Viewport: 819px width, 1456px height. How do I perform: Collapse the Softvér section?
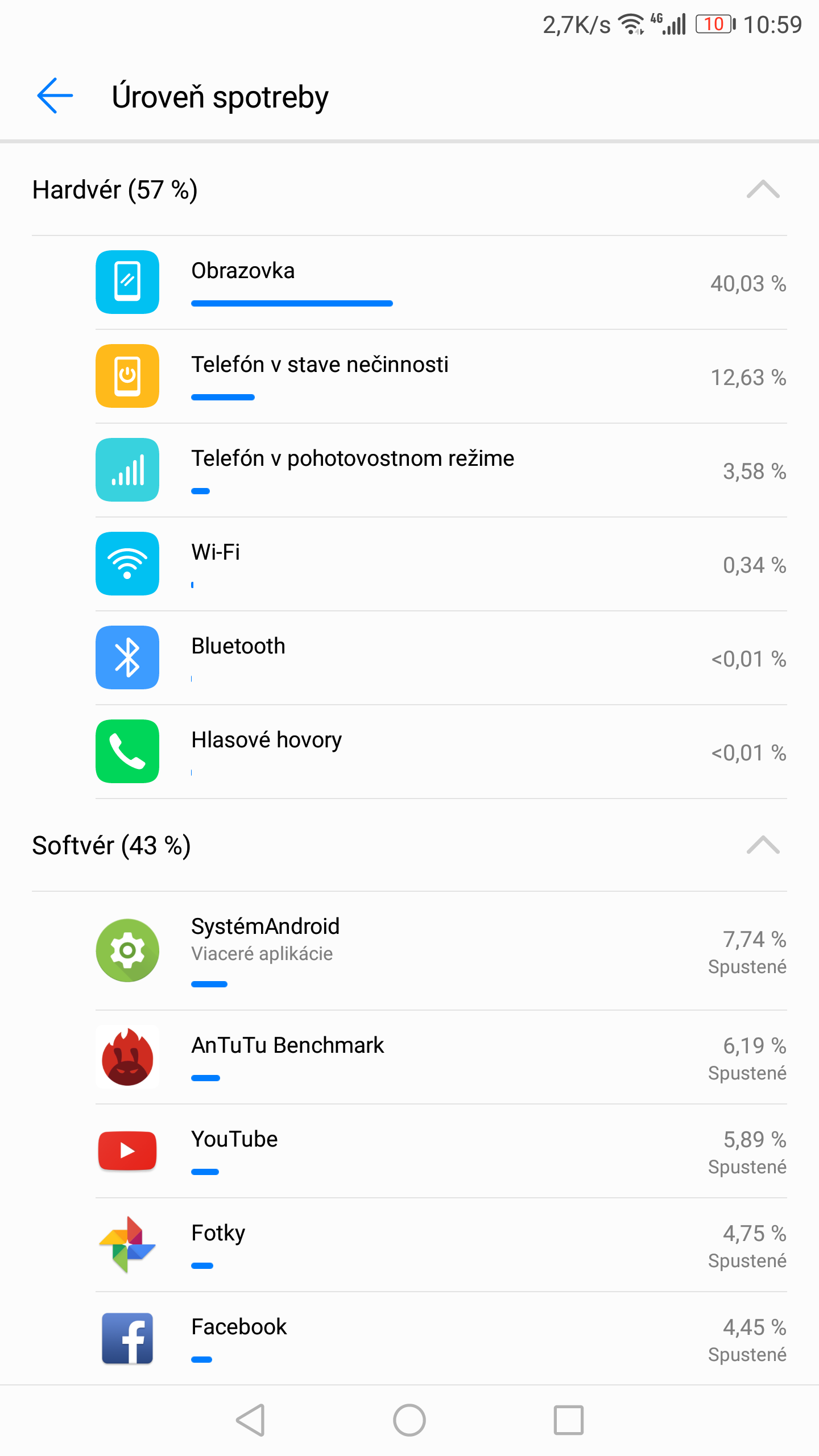tap(763, 845)
